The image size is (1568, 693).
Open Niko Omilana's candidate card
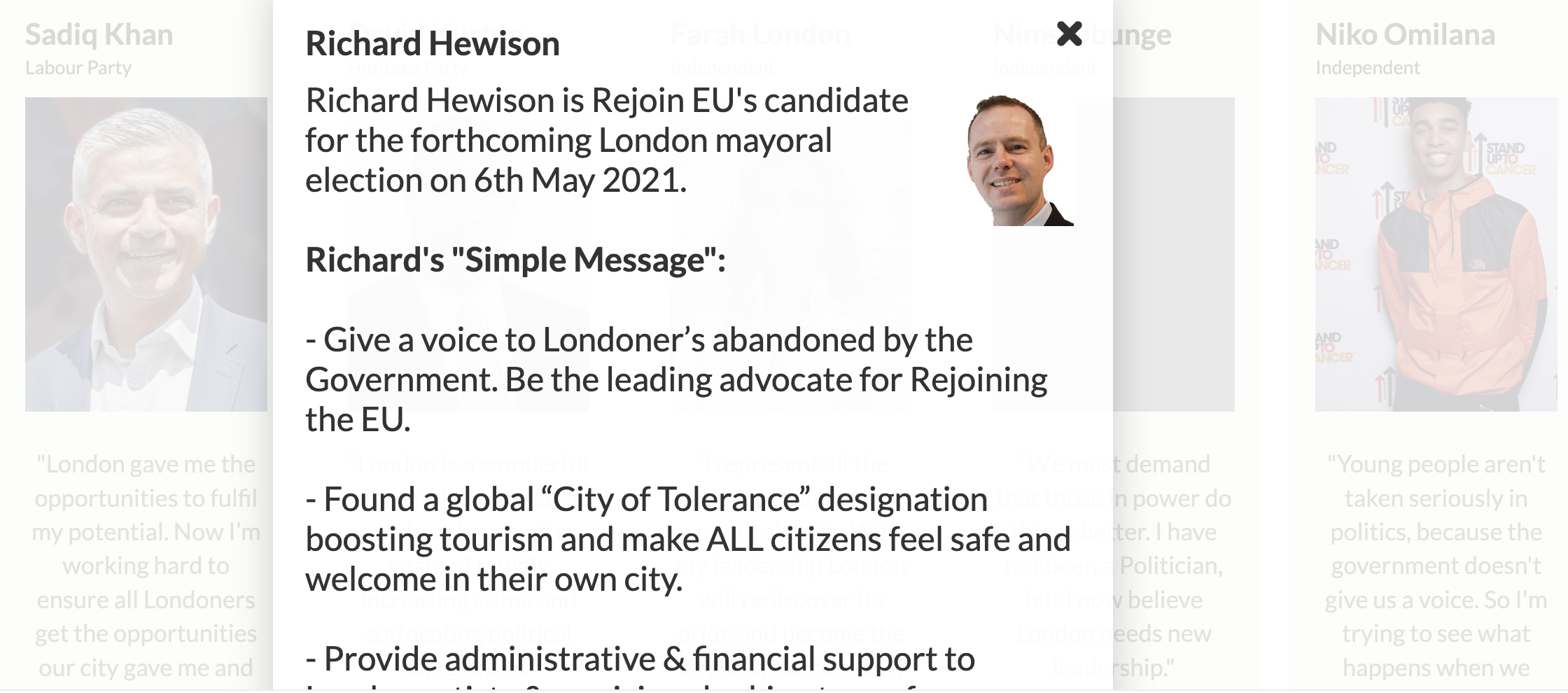[x=1435, y=253]
